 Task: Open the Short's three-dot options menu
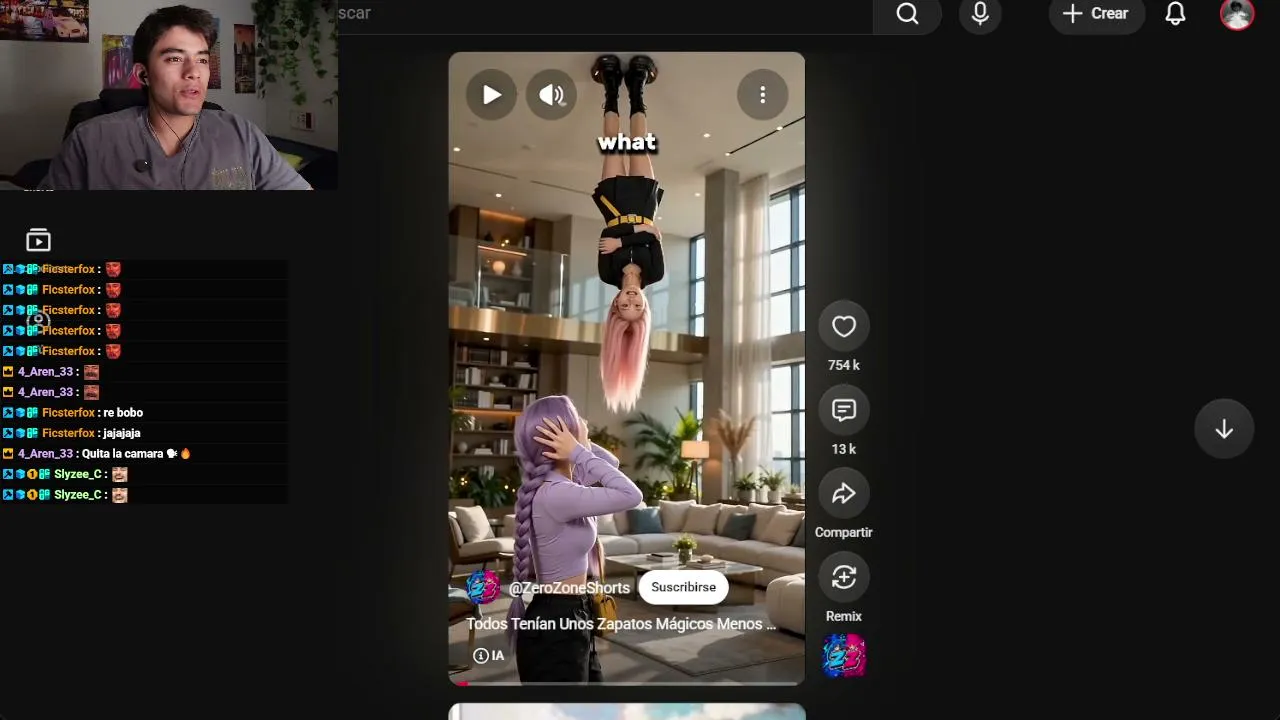(762, 95)
